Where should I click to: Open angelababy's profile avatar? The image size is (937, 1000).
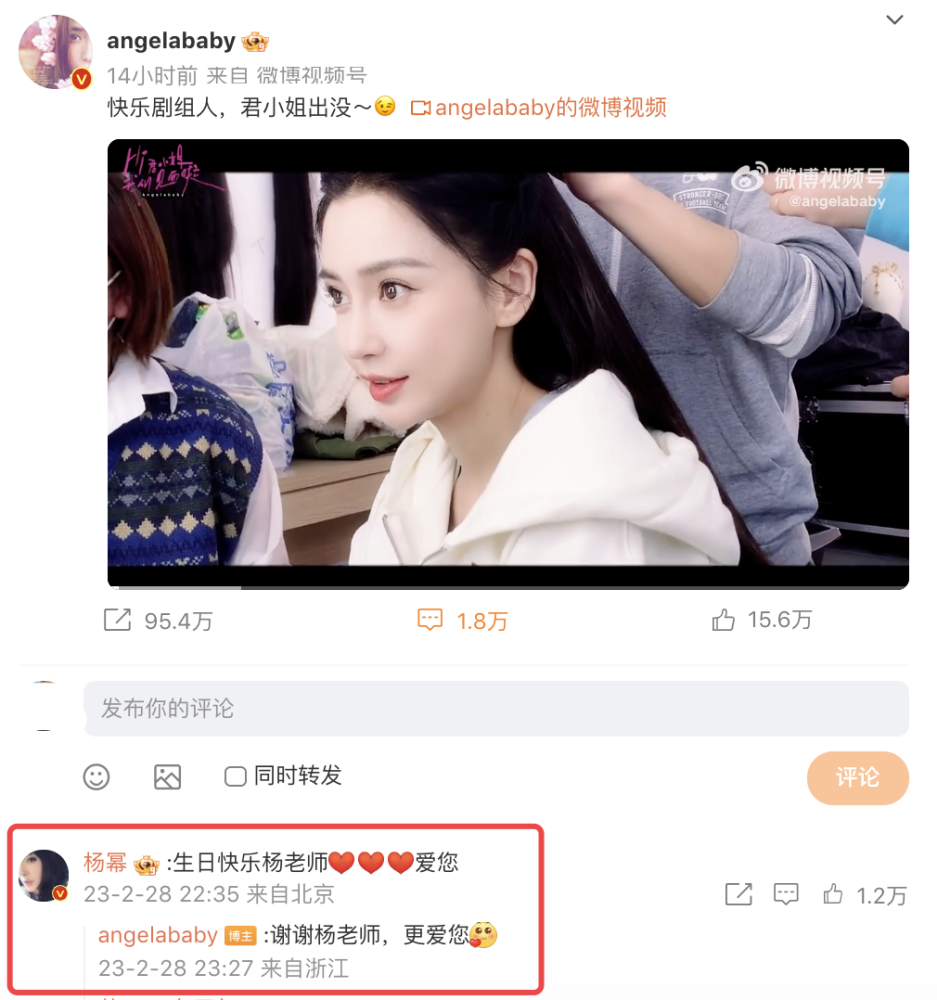point(56,52)
